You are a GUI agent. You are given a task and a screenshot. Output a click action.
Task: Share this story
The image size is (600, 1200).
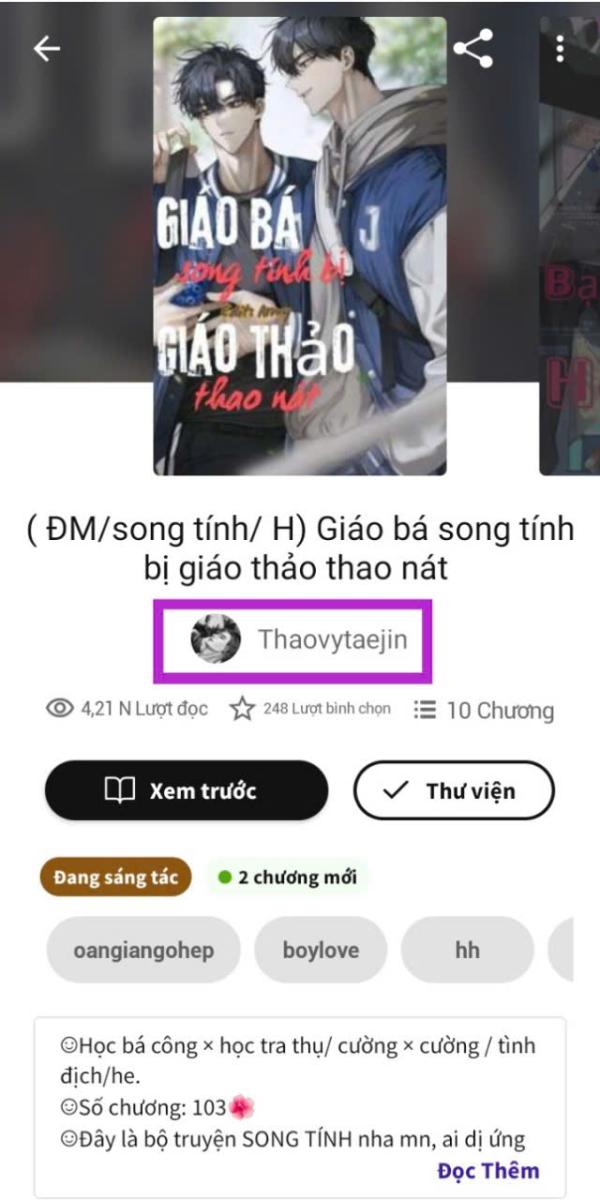click(473, 48)
